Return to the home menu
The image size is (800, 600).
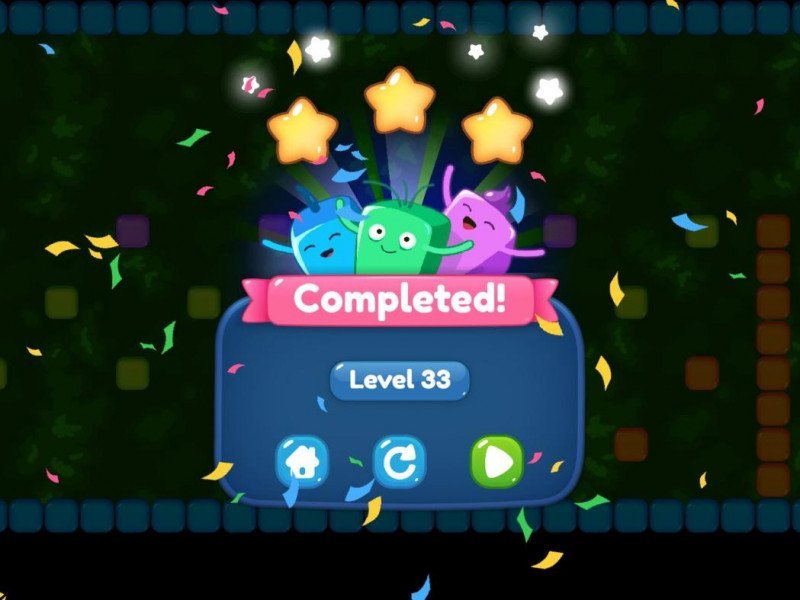(x=302, y=461)
